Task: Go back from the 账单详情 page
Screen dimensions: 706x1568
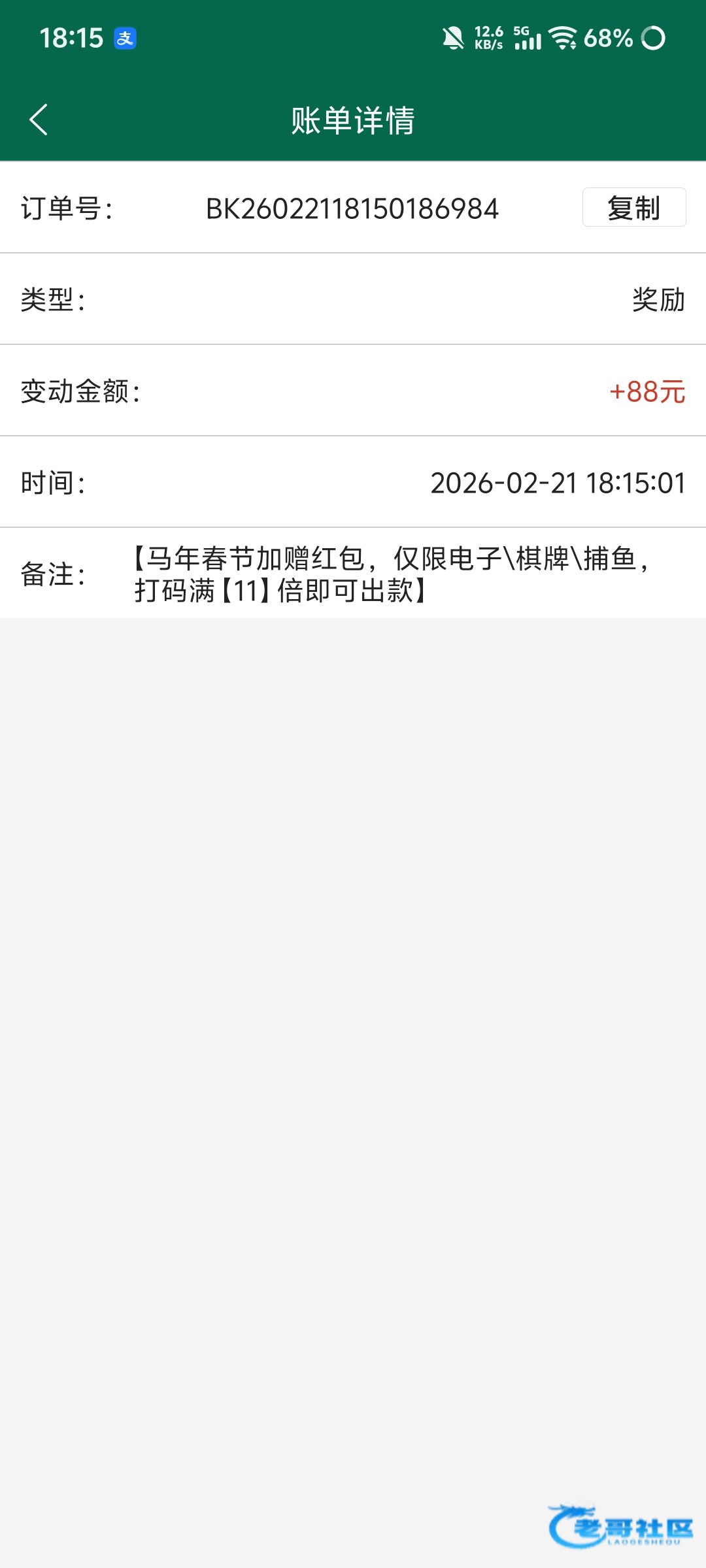Action: tap(39, 120)
